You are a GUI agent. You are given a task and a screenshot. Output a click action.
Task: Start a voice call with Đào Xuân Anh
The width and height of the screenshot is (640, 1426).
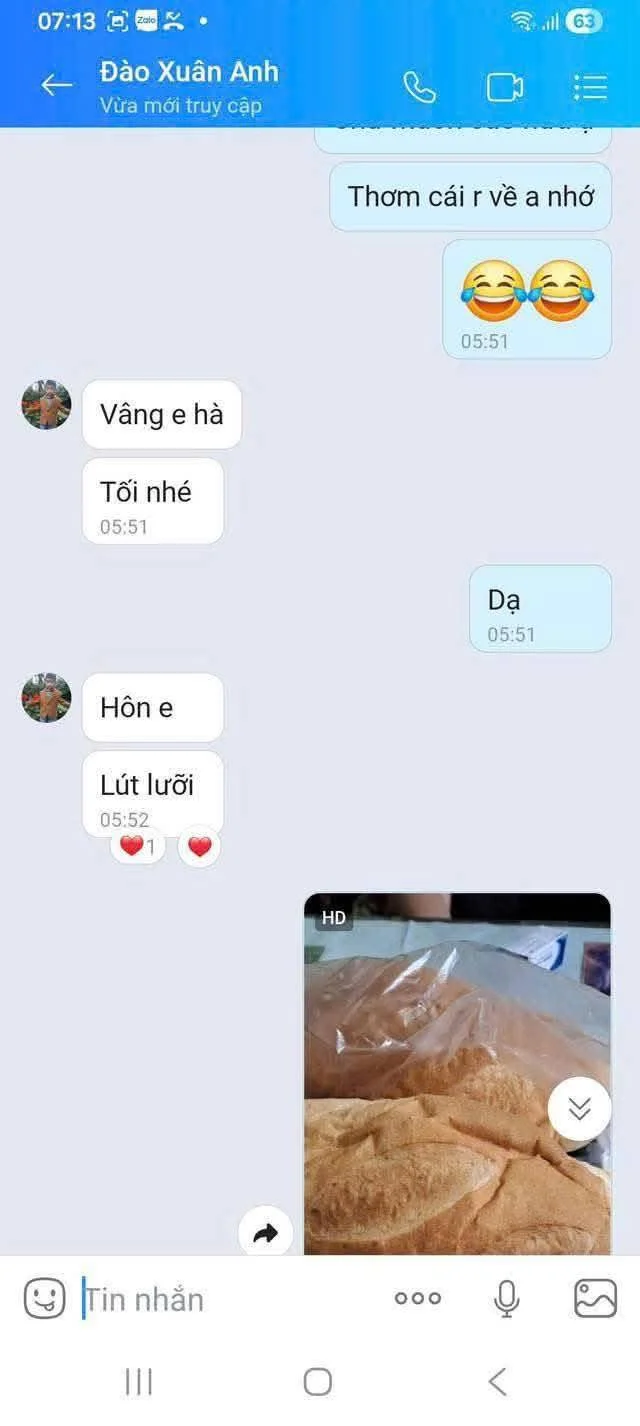coord(419,88)
